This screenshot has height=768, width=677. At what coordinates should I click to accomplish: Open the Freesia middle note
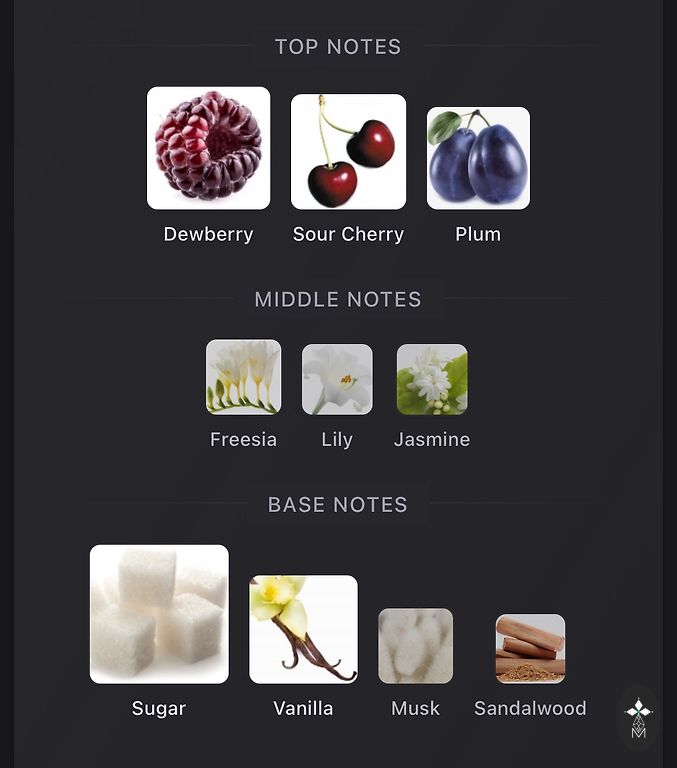[243, 377]
